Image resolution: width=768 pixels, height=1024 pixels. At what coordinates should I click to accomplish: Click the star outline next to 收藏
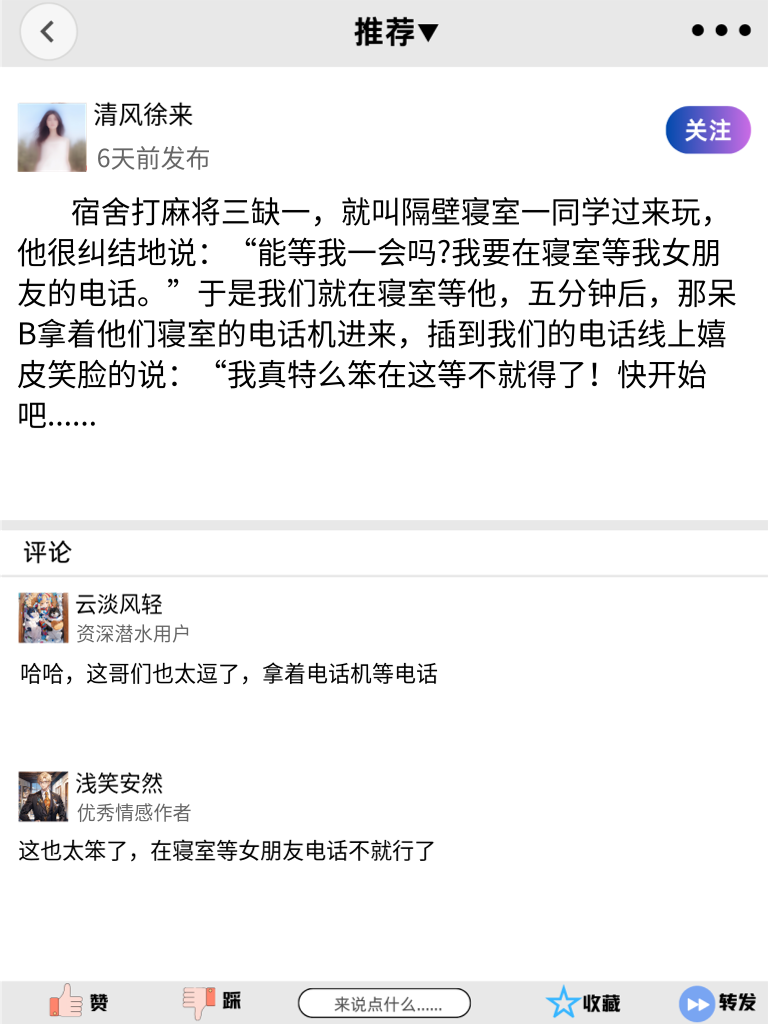click(564, 1001)
